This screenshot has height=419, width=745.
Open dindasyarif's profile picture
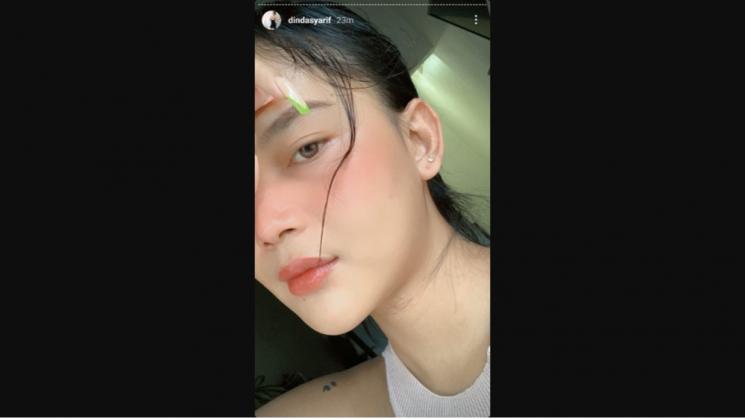coord(270,19)
